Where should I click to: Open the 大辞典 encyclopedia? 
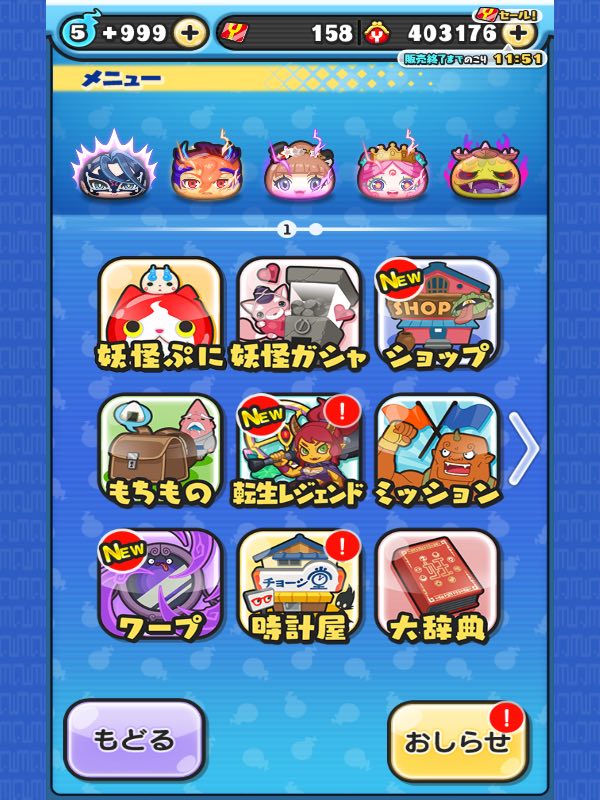(436, 587)
